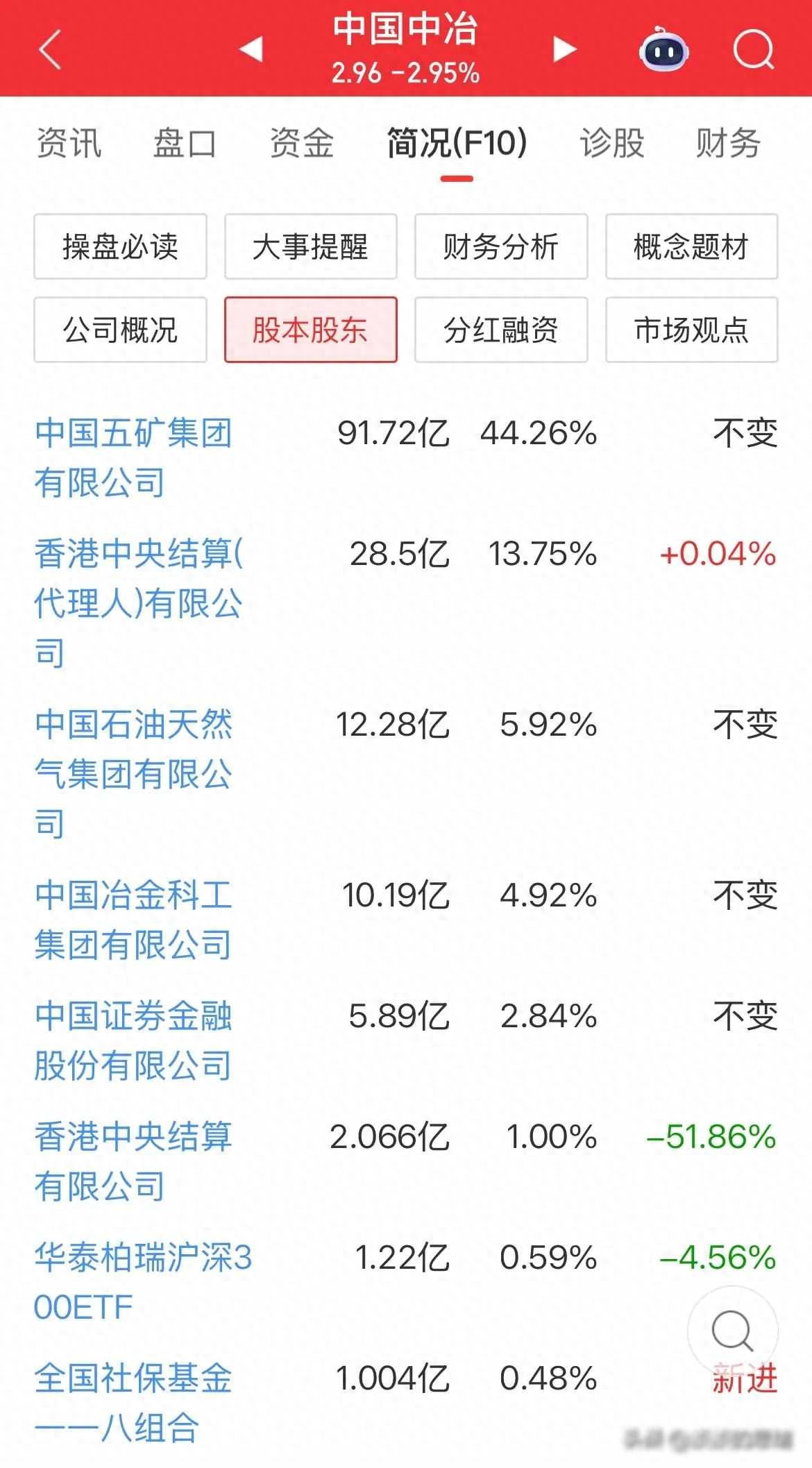Select the 公司概况 section
The height and width of the screenshot is (1468, 812).
click(x=120, y=330)
